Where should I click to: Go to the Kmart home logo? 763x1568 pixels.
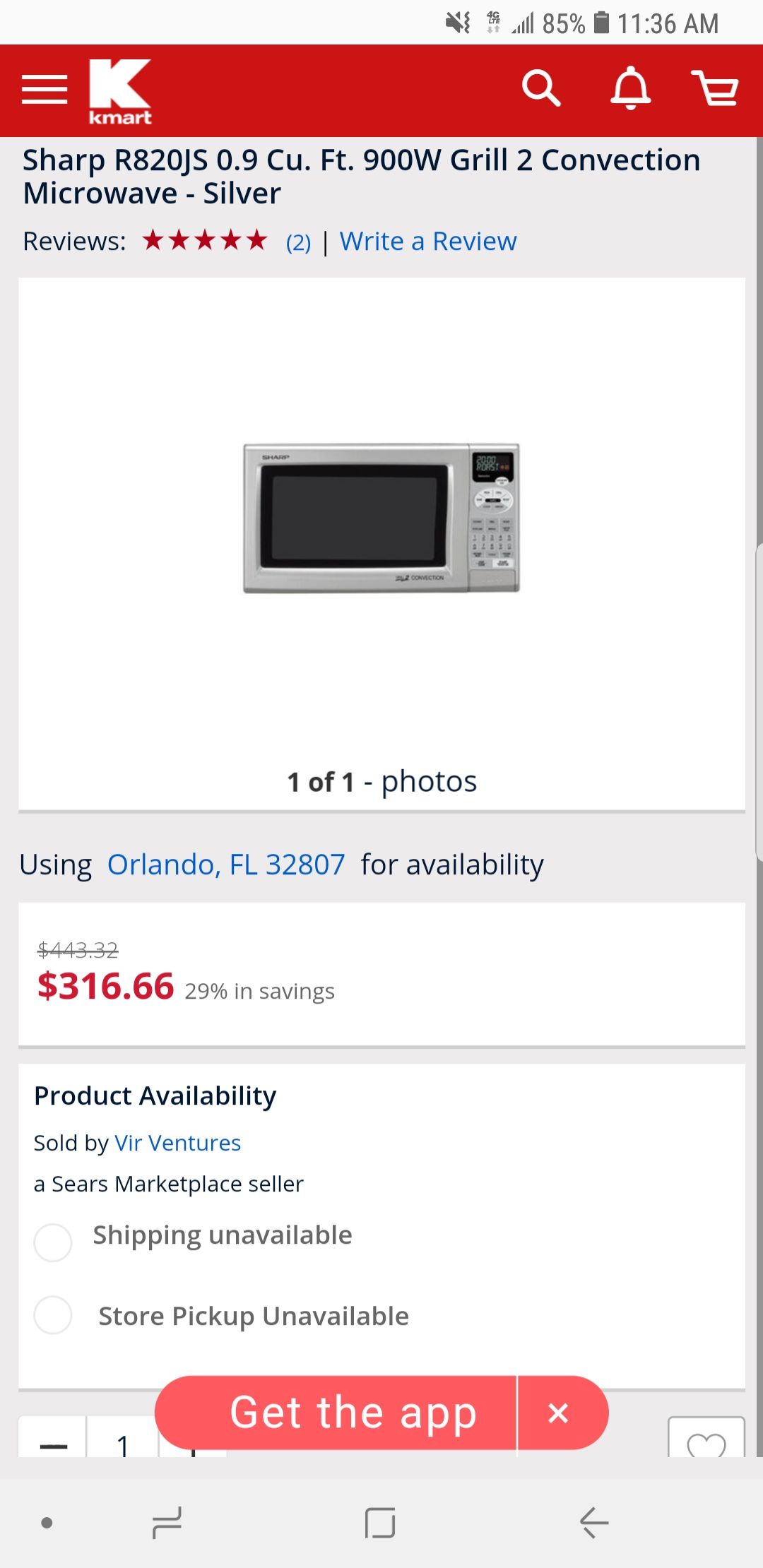click(x=120, y=92)
